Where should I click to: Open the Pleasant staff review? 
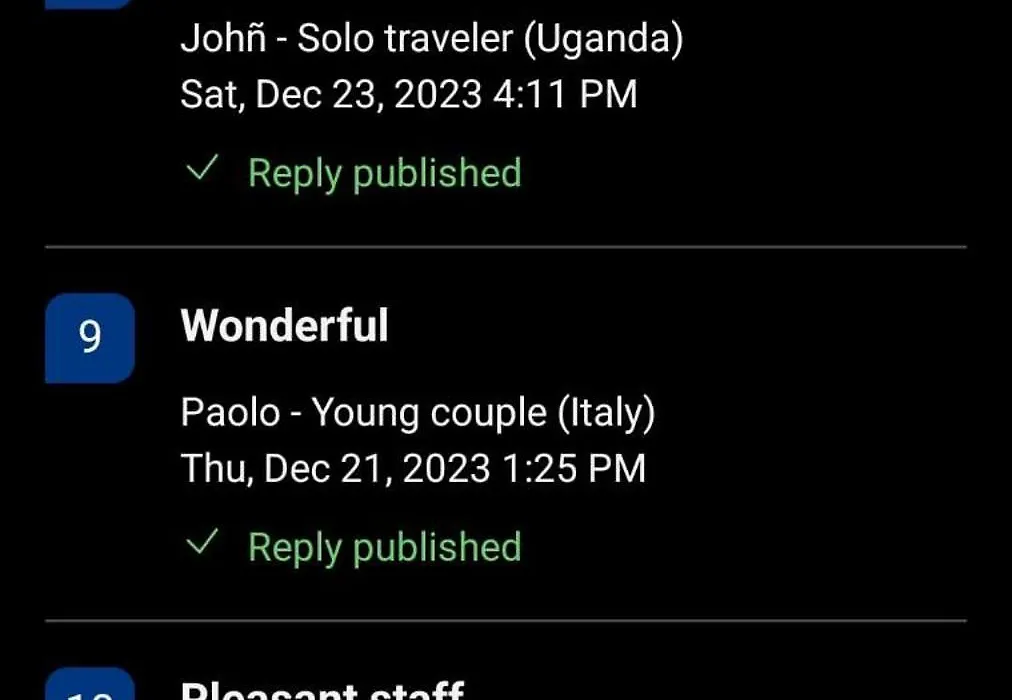(x=322, y=688)
